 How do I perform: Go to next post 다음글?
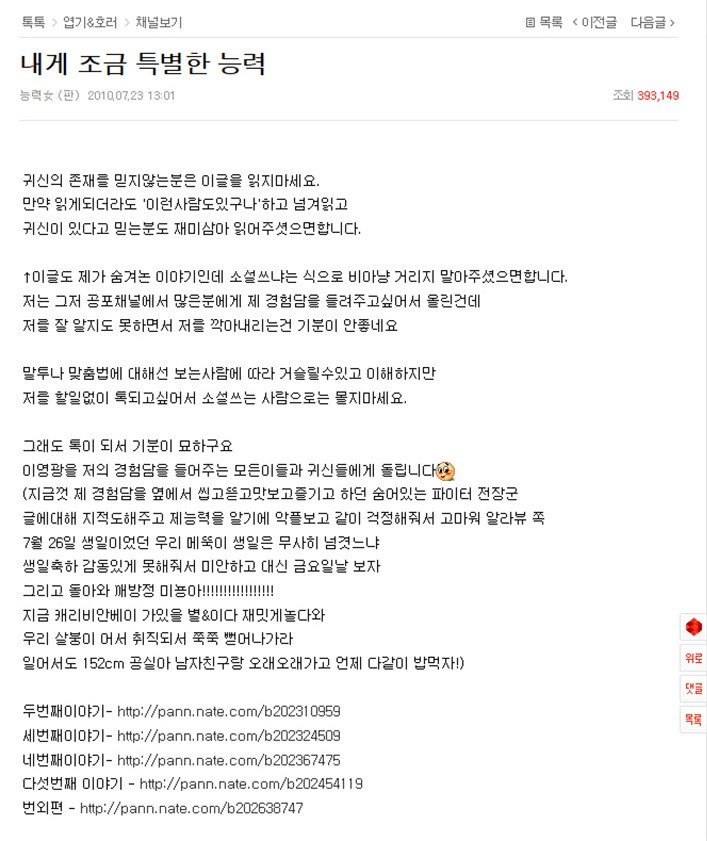point(652,22)
